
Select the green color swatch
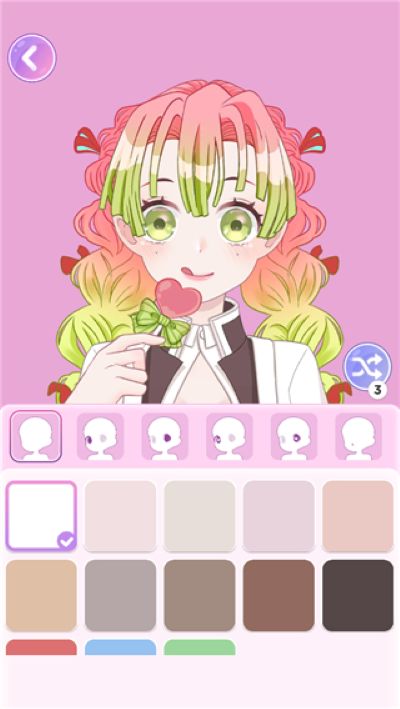click(x=200, y=647)
